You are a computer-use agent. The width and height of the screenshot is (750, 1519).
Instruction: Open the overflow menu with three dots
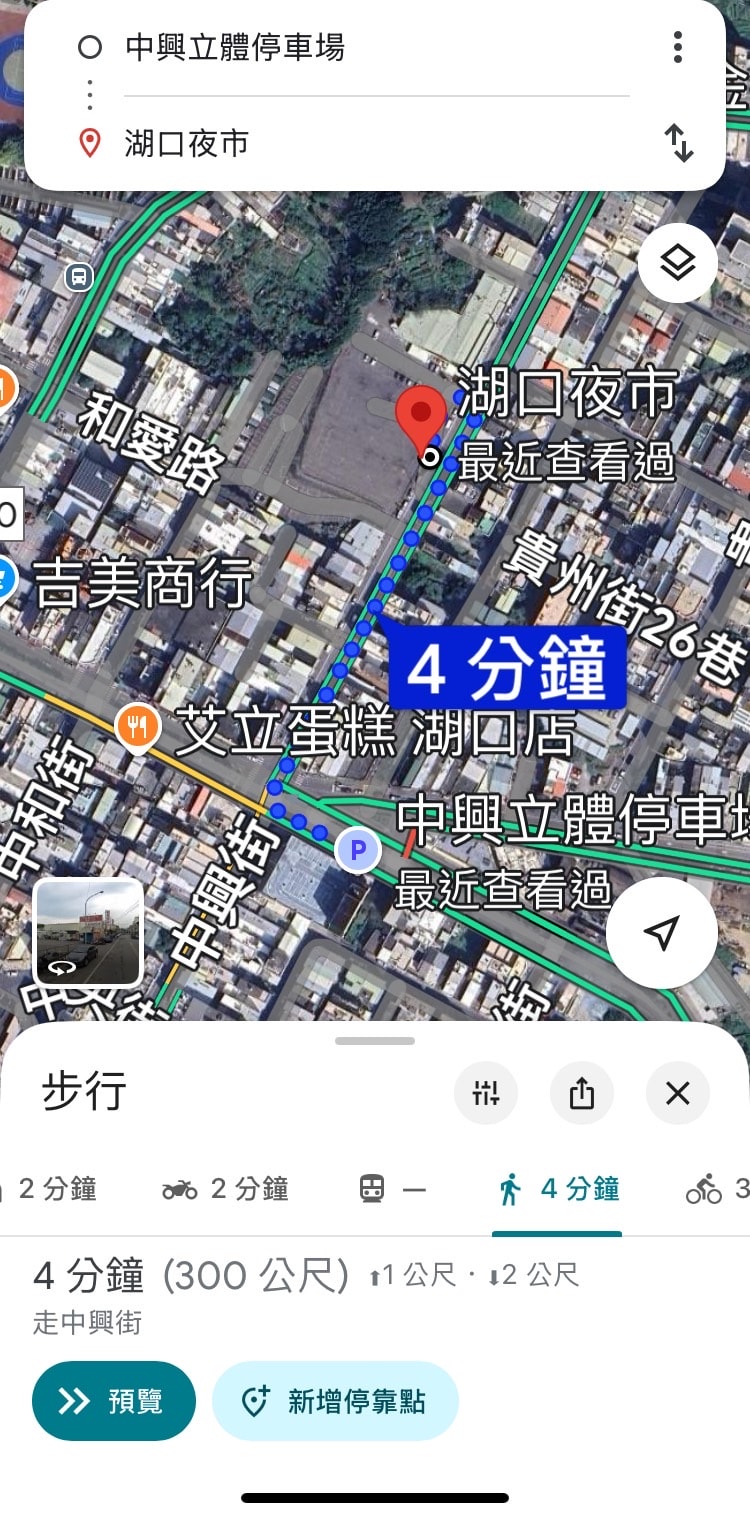pyautogui.click(x=678, y=47)
